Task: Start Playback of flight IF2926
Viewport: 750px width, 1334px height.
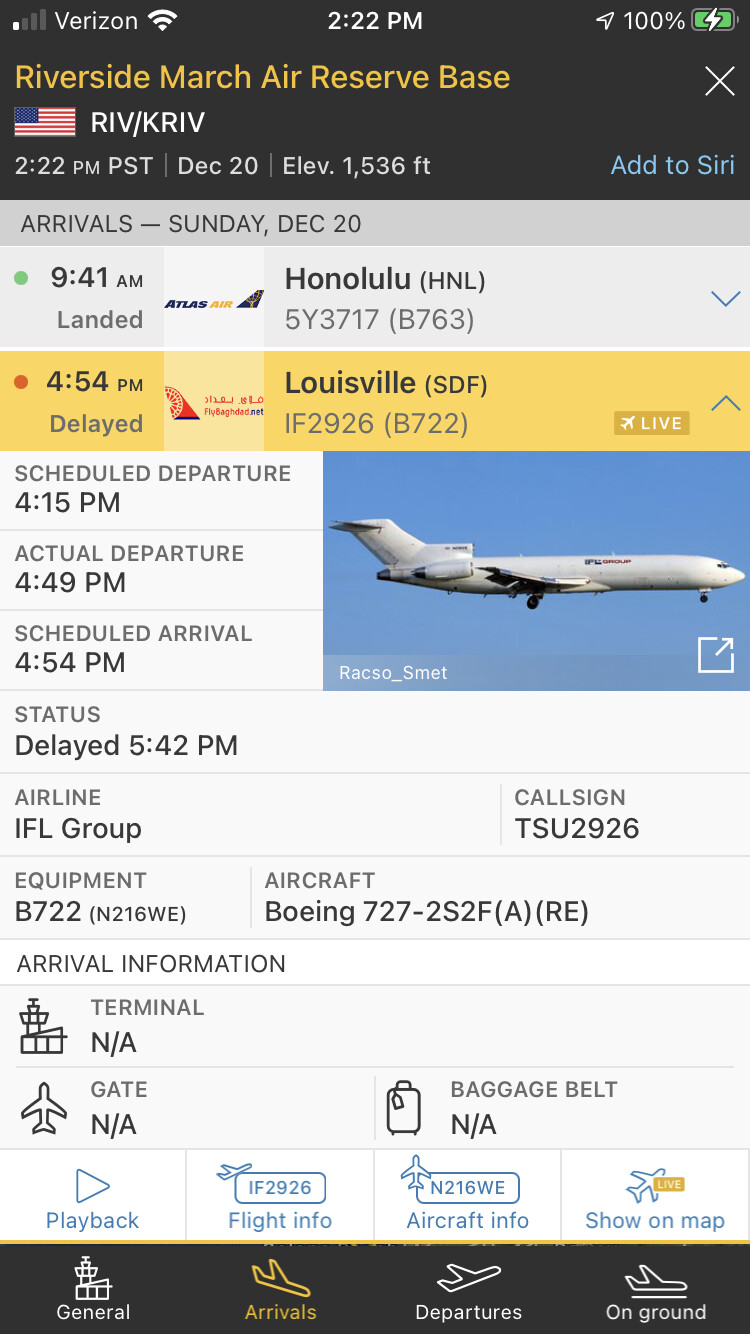Action: (93, 1198)
